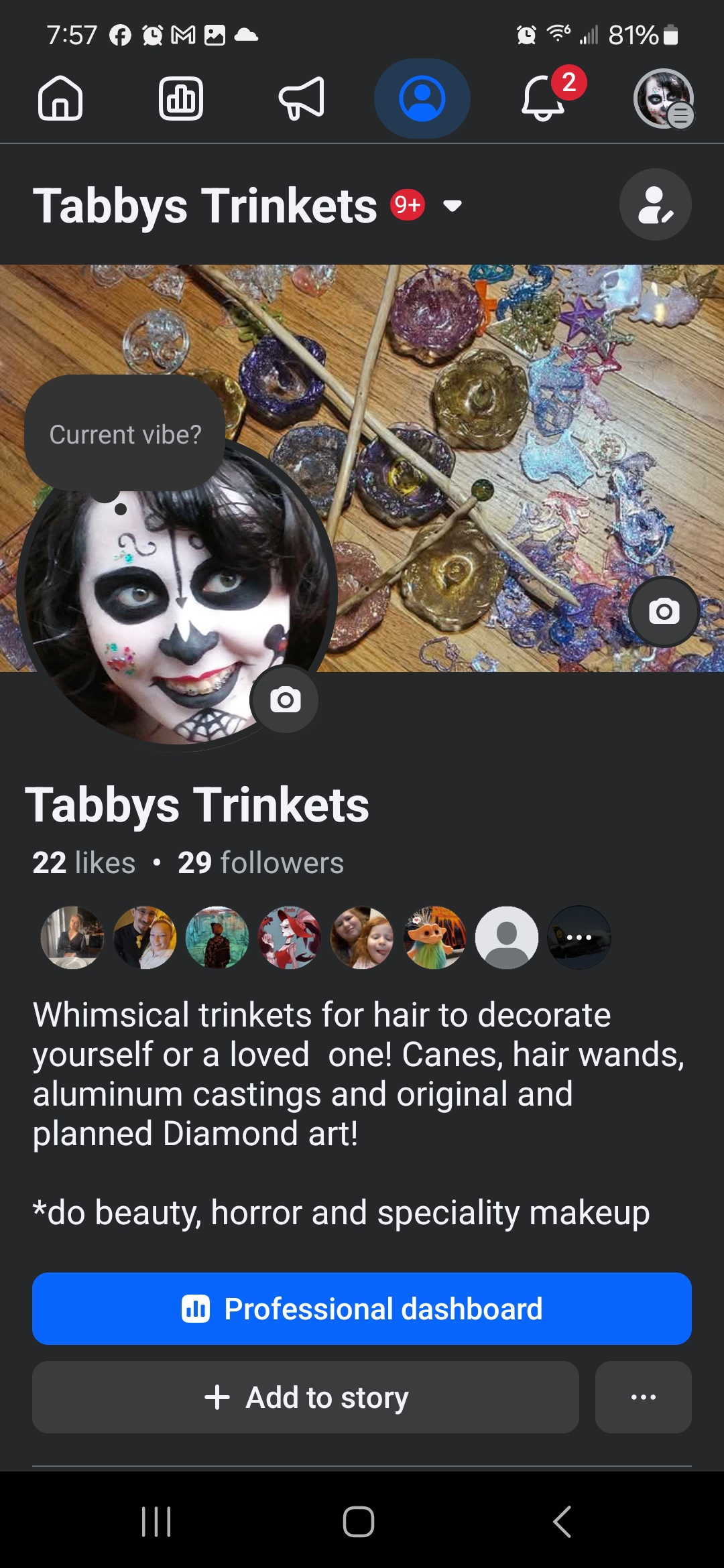Expand the Tabbys Trinkets profile switcher dropdown
The width and height of the screenshot is (724, 1568).
click(453, 206)
